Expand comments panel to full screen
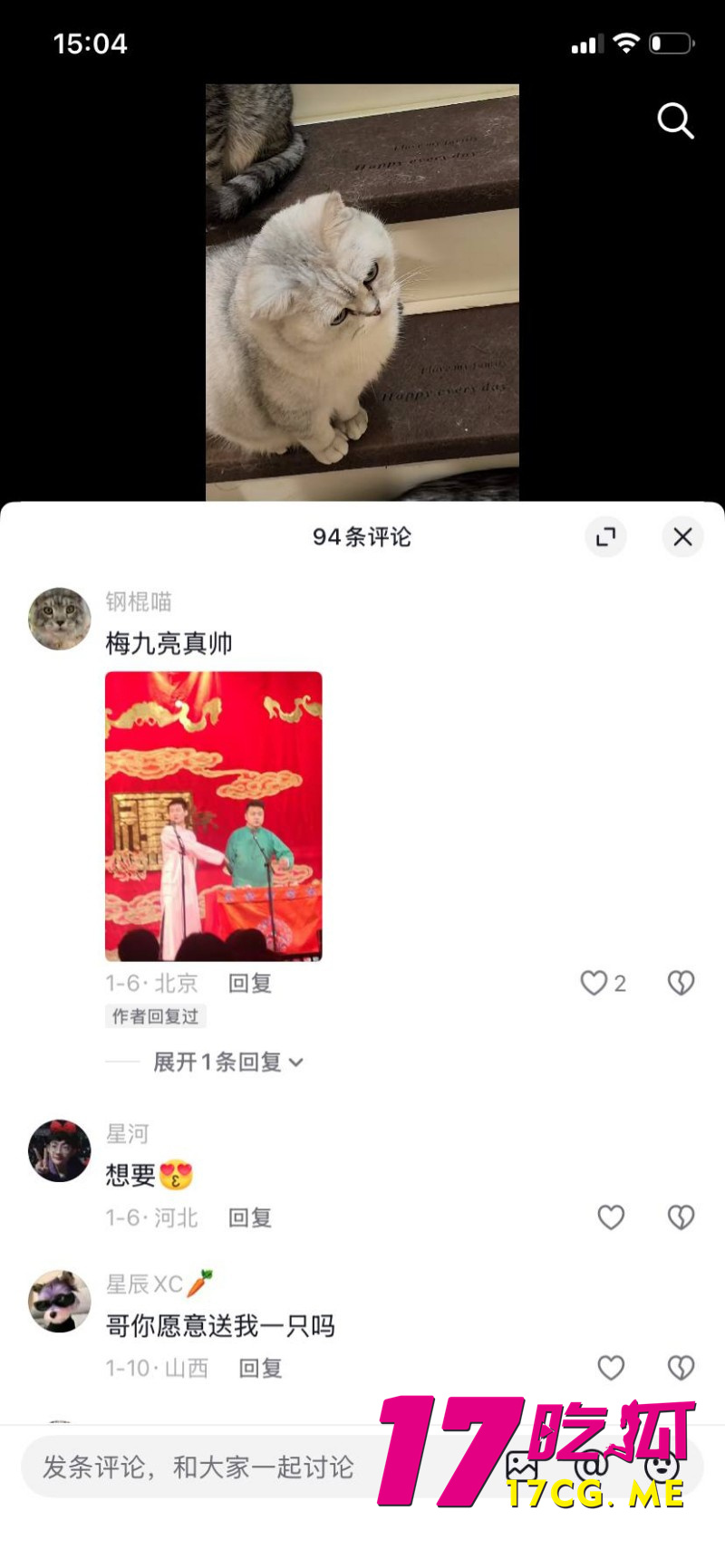This screenshot has height=1568, width=725. 605,537
